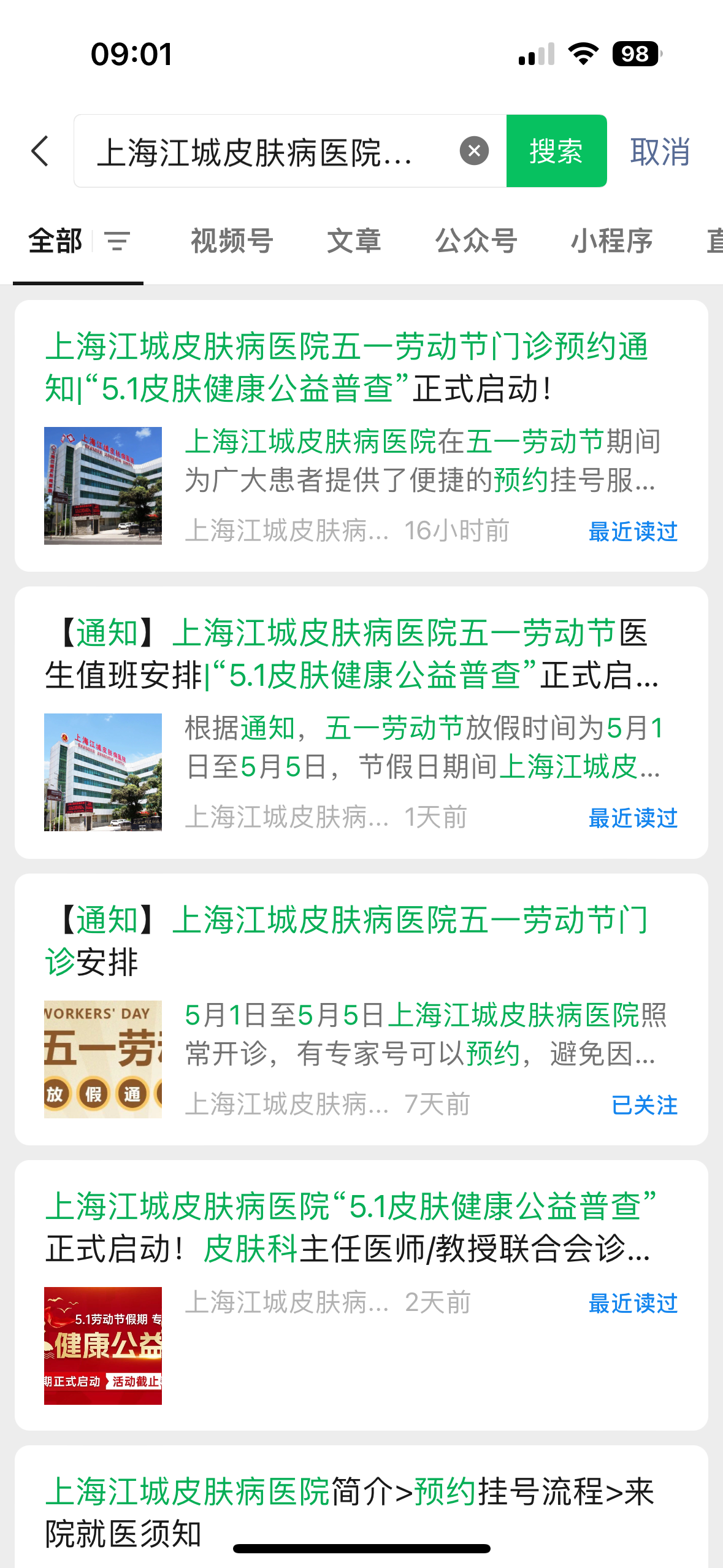The height and width of the screenshot is (1568, 723).
Task: Switch to the 视频号 tab
Action: [x=232, y=241]
